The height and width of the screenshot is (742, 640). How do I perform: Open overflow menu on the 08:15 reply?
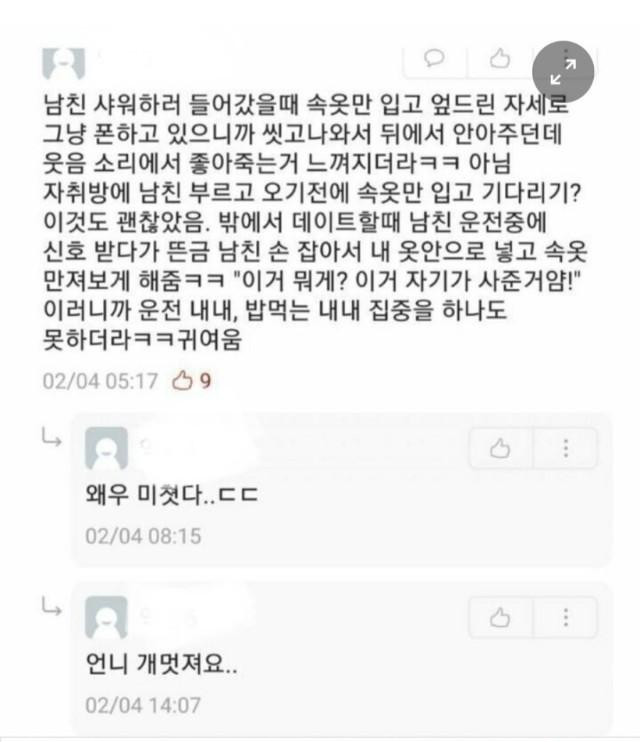point(565,448)
